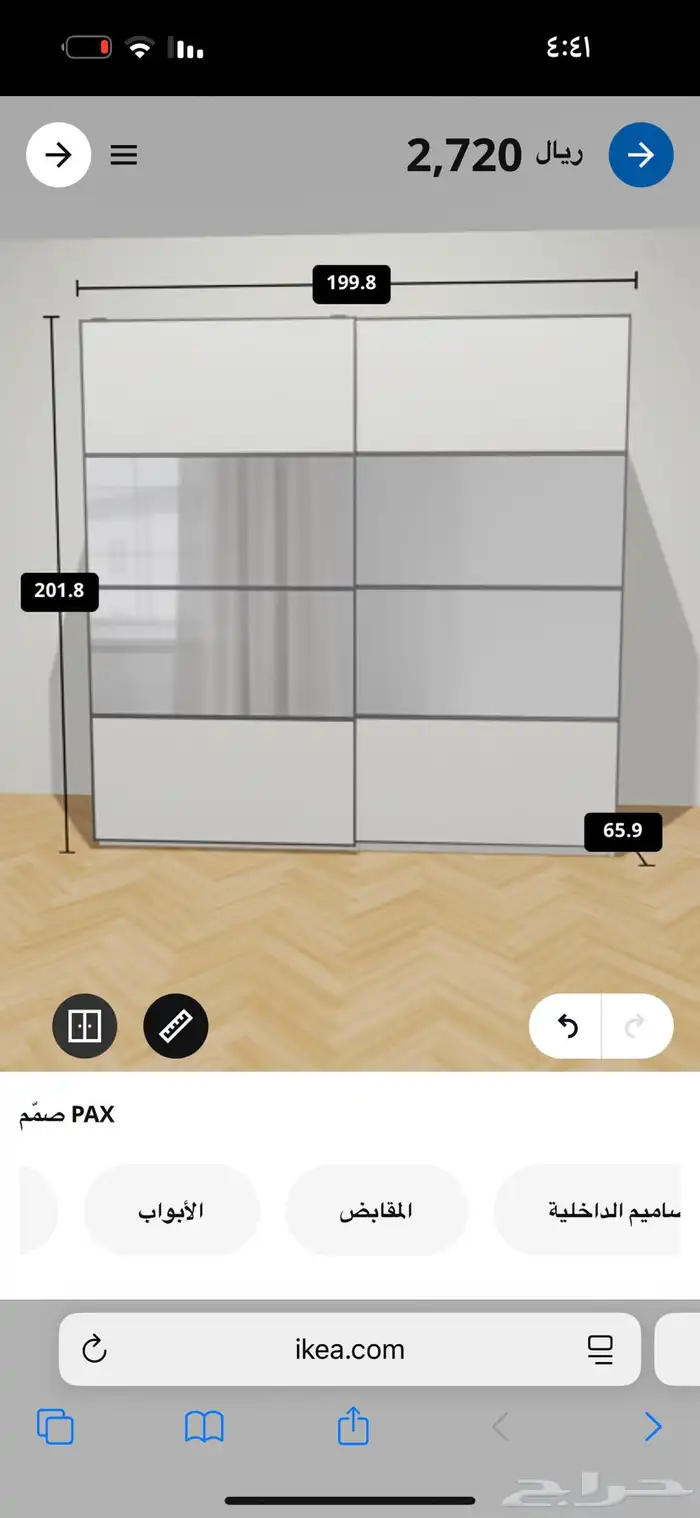700x1518 pixels.
Task: Tap the blue arrow next to the price
Action: [x=641, y=155]
